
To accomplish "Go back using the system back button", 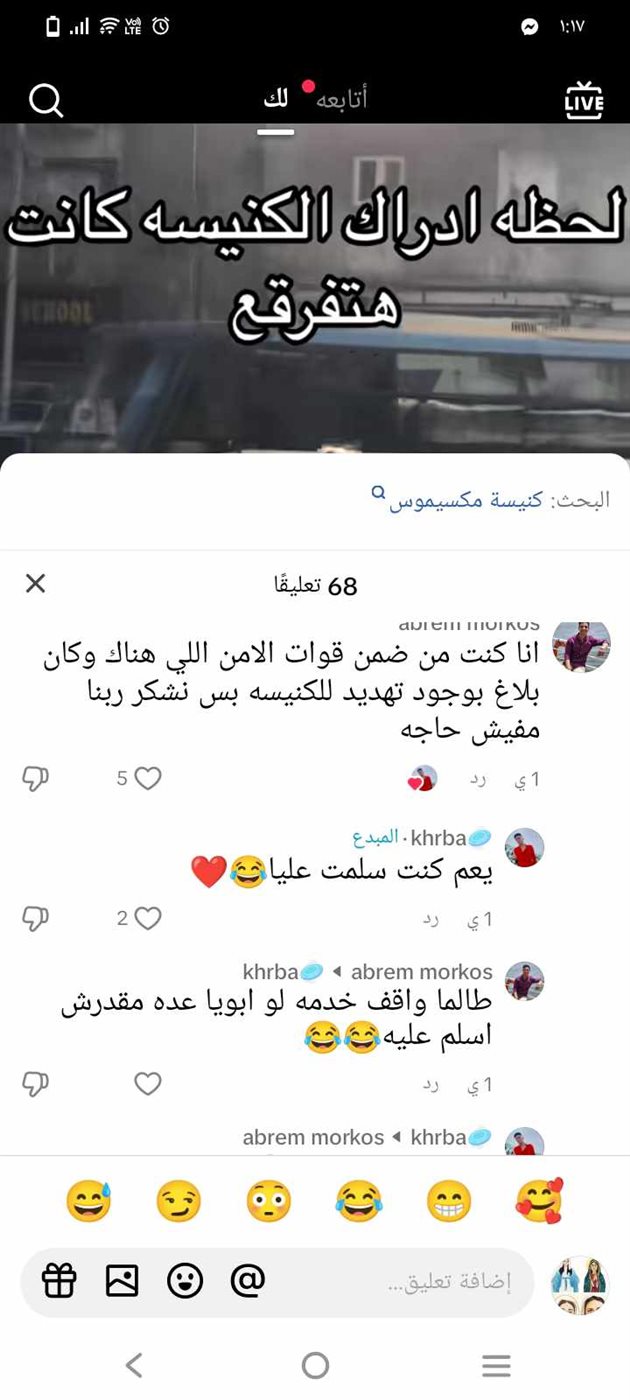I will (x=134, y=1365).
